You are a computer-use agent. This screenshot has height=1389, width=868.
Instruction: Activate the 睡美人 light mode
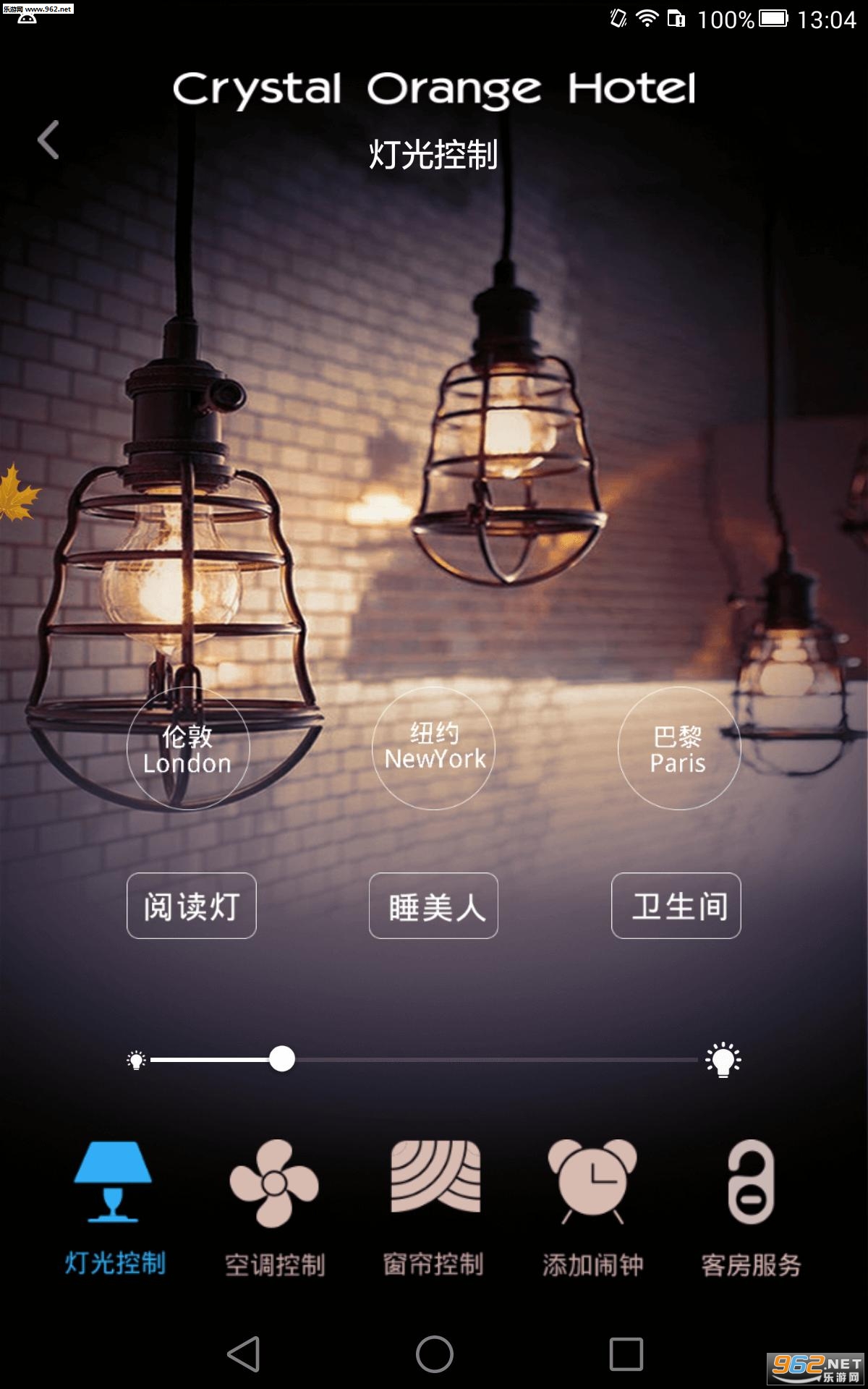[x=433, y=906]
